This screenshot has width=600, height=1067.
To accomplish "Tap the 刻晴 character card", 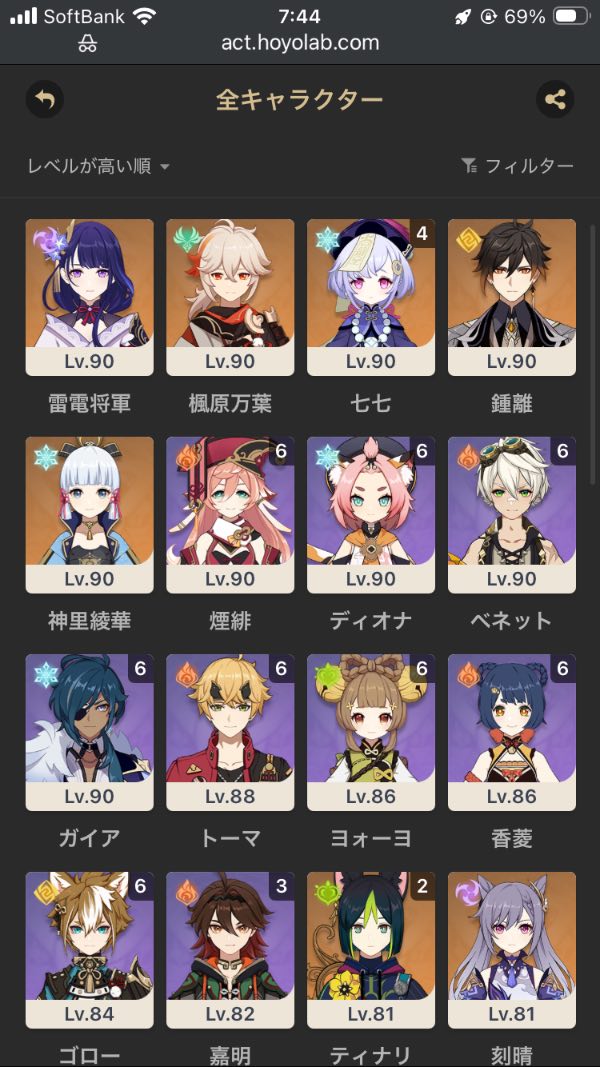I will point(512,949).
